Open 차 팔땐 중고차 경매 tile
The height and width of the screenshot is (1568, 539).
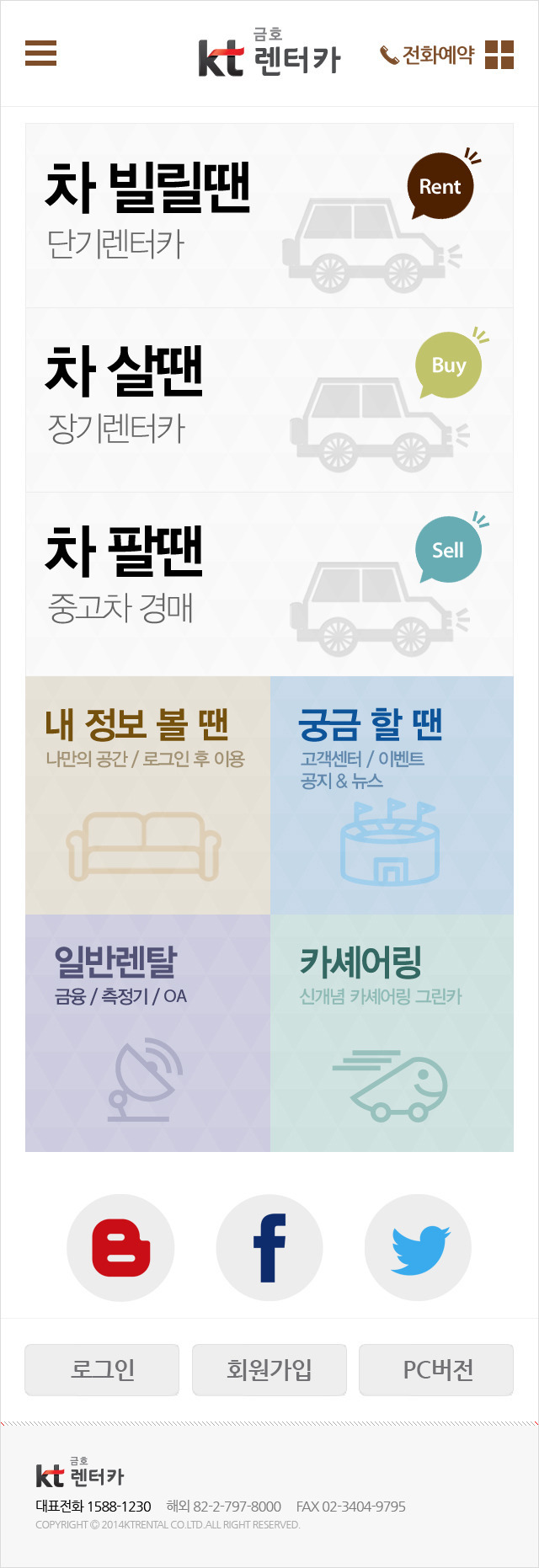coord(269,584)
